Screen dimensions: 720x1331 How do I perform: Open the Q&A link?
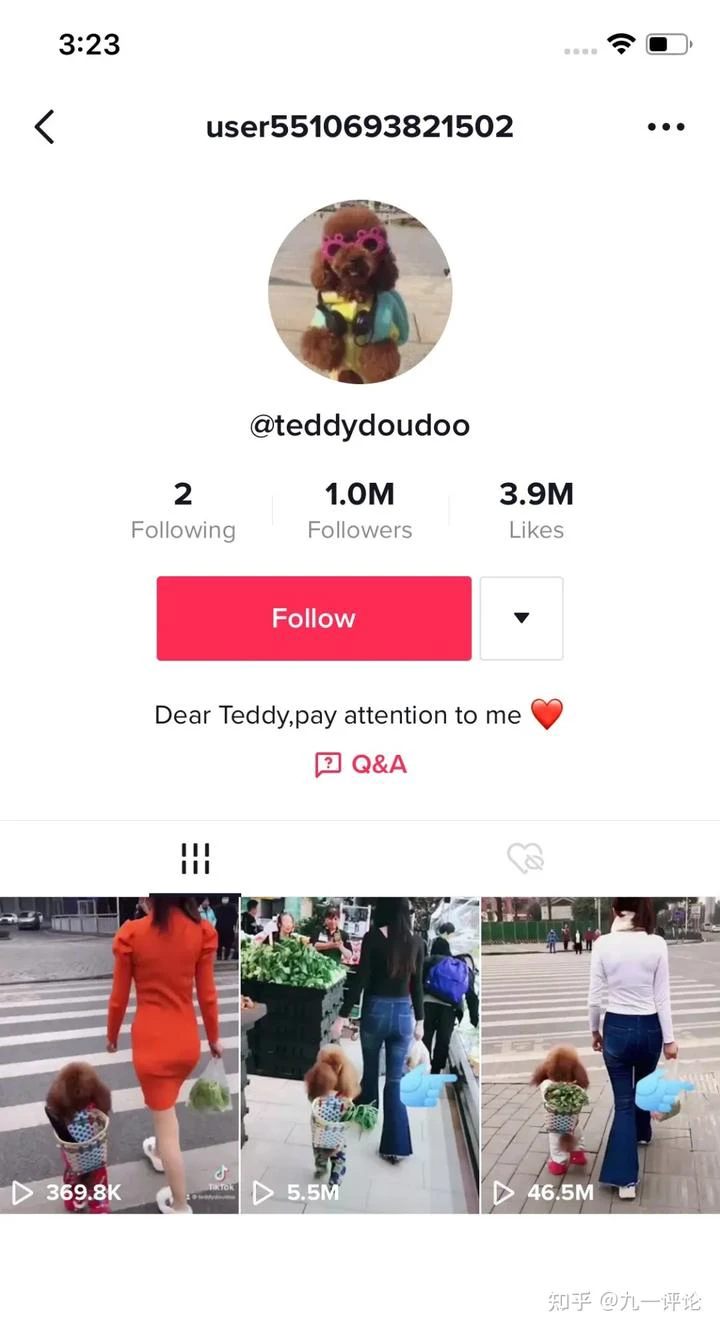(361, 765)
